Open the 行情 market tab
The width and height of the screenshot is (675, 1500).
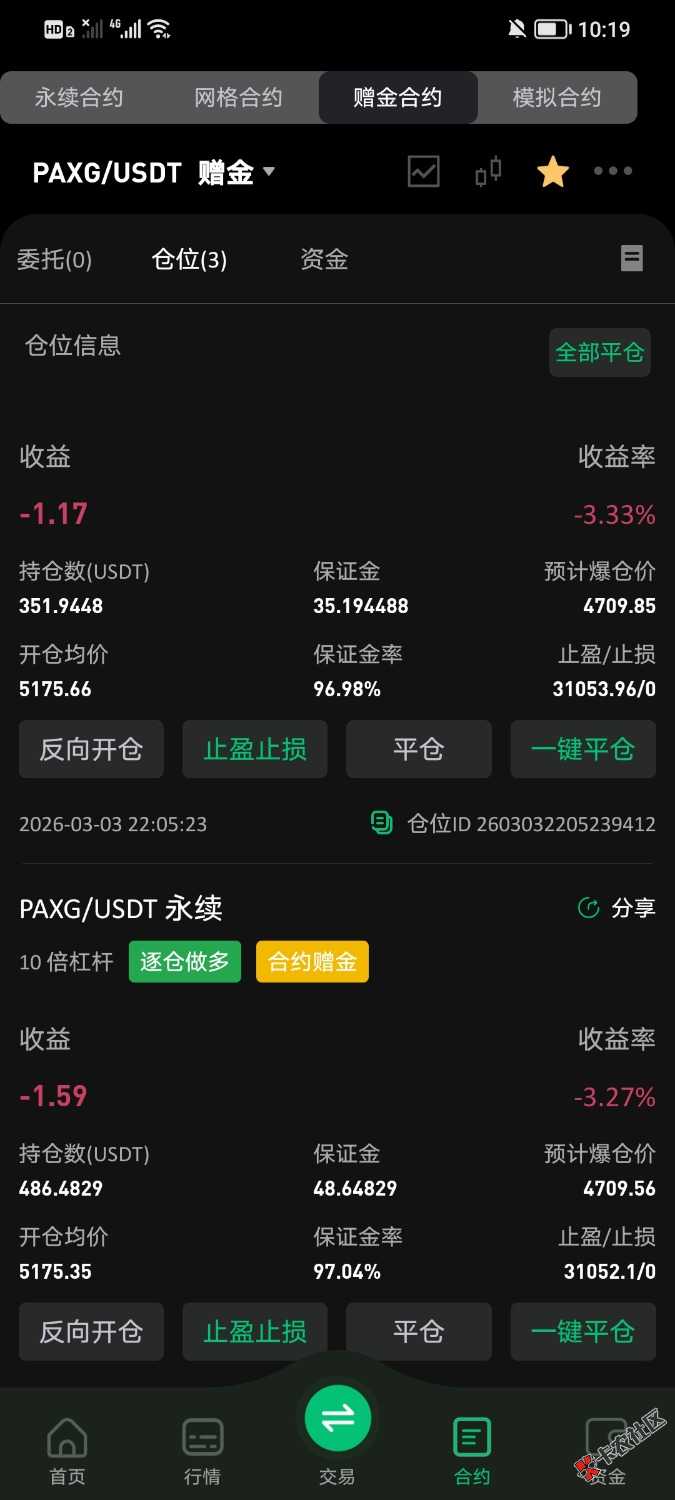203,1450
